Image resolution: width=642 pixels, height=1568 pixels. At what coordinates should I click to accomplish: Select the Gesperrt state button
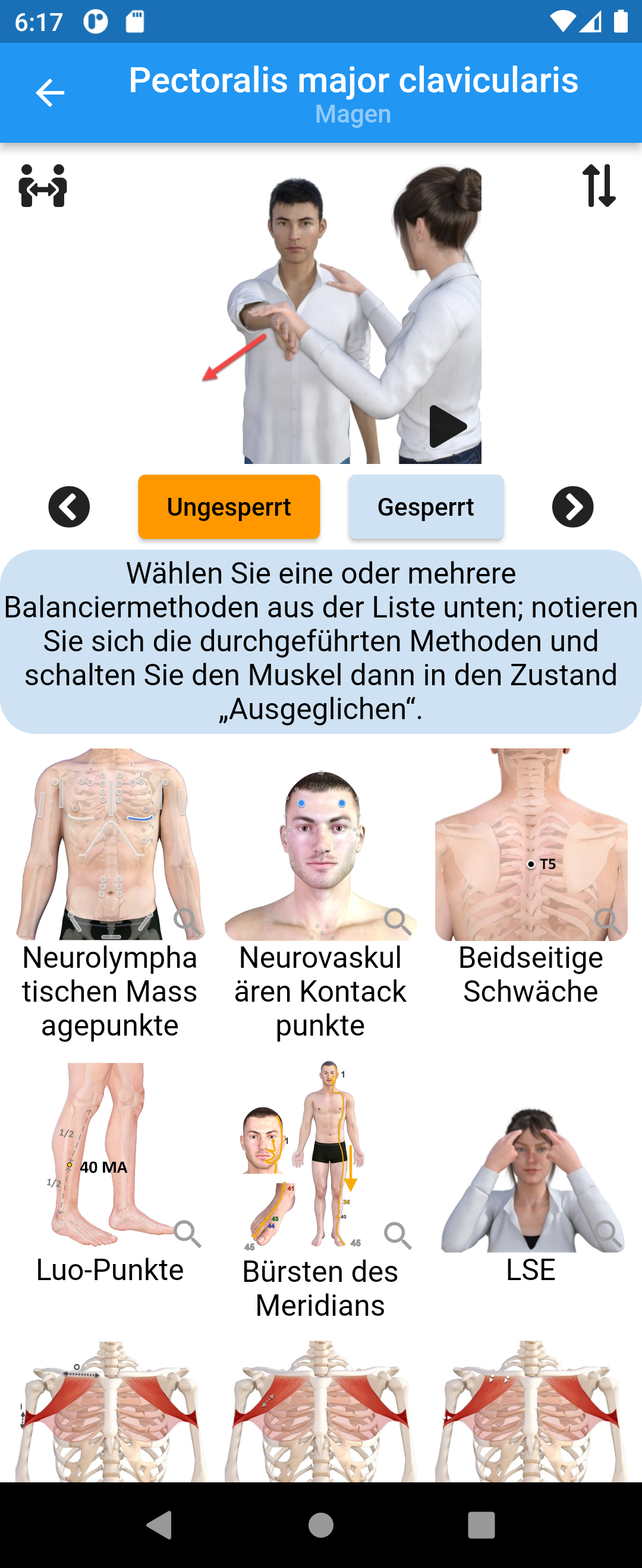click(x=426, y=507)
